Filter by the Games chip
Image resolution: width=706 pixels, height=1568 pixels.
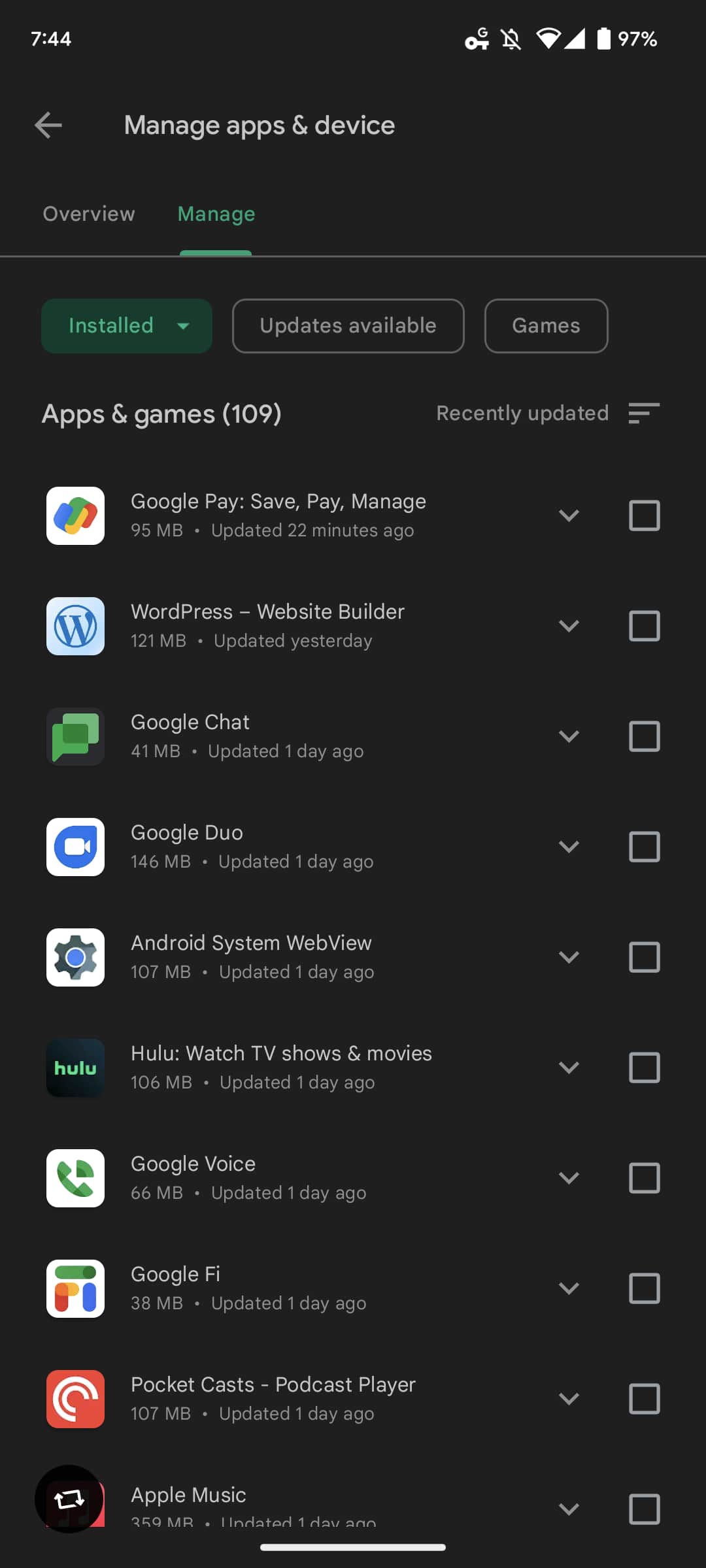click(x=546, y=326)
